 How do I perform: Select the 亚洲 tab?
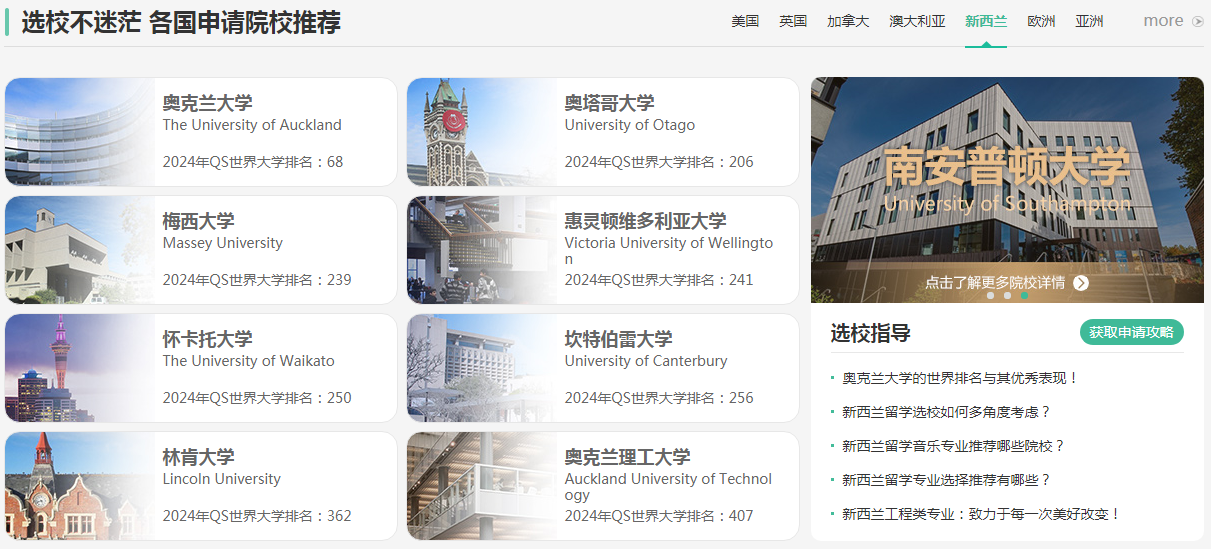pyautogui.click(x=1089, y=21)
